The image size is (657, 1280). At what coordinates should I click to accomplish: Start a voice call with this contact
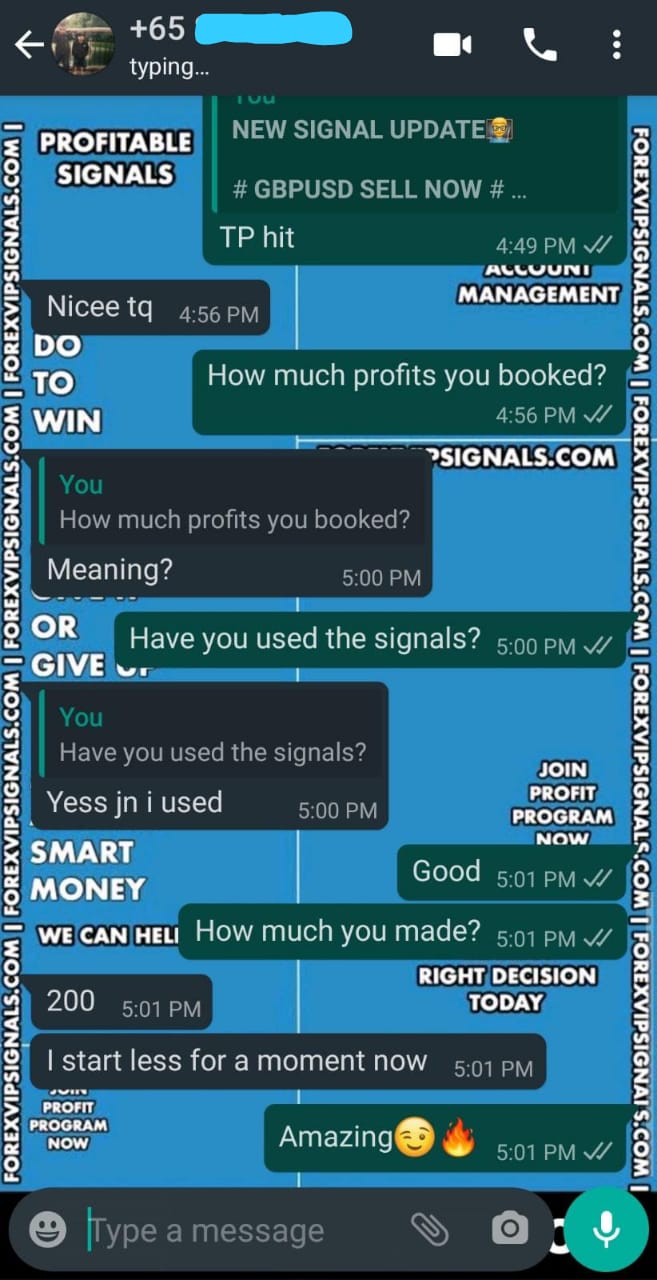click(540, 45)
